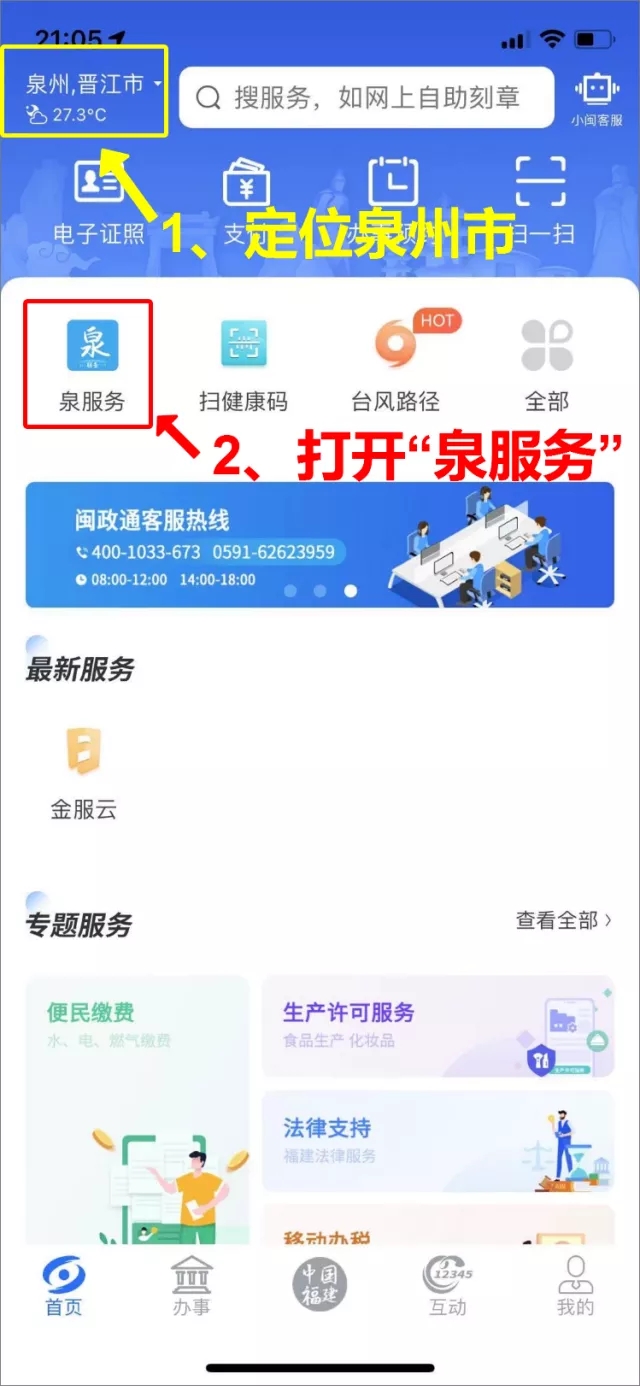Open the 泉服务 shortcut
This screenshot has height=1386, width=640.
(91, 365)
